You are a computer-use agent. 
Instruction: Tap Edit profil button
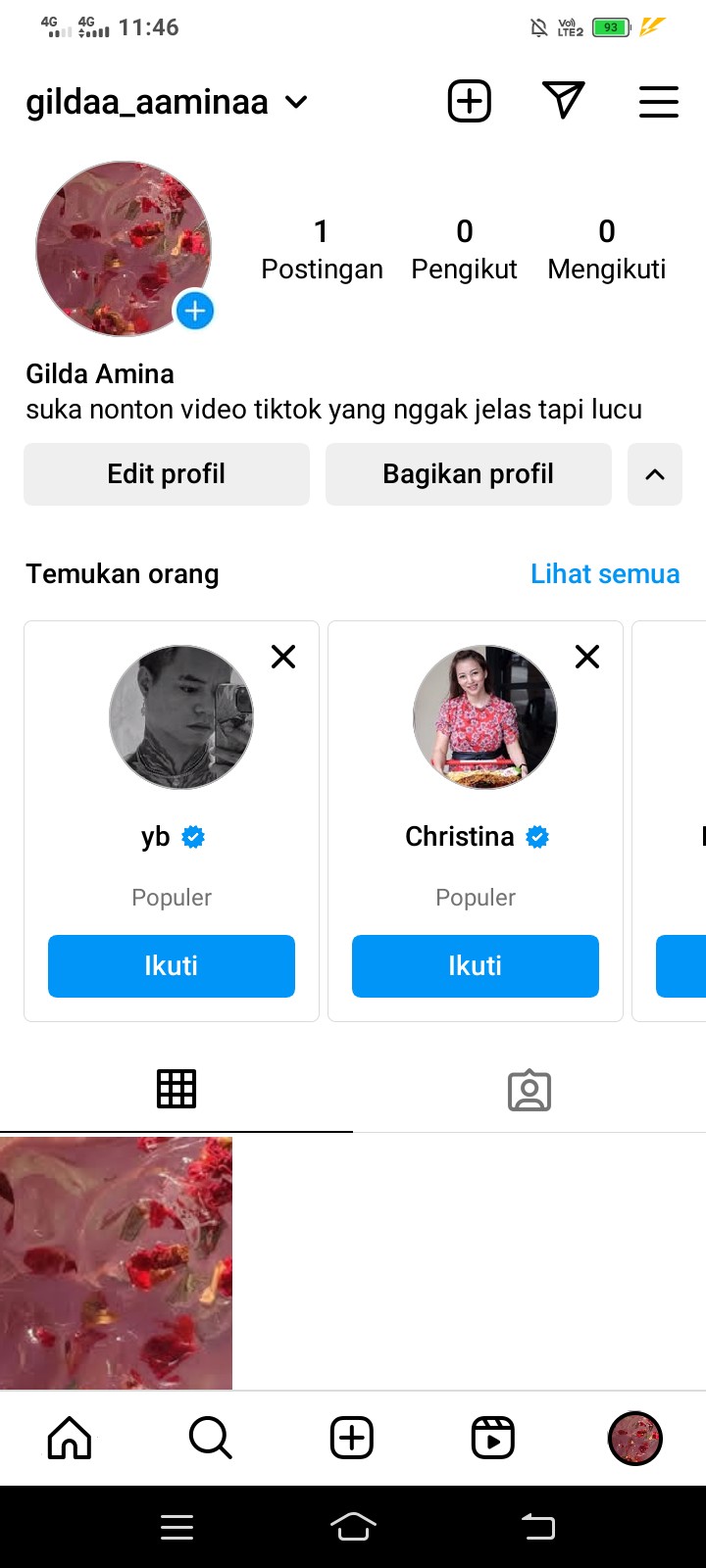coord(167,474)
